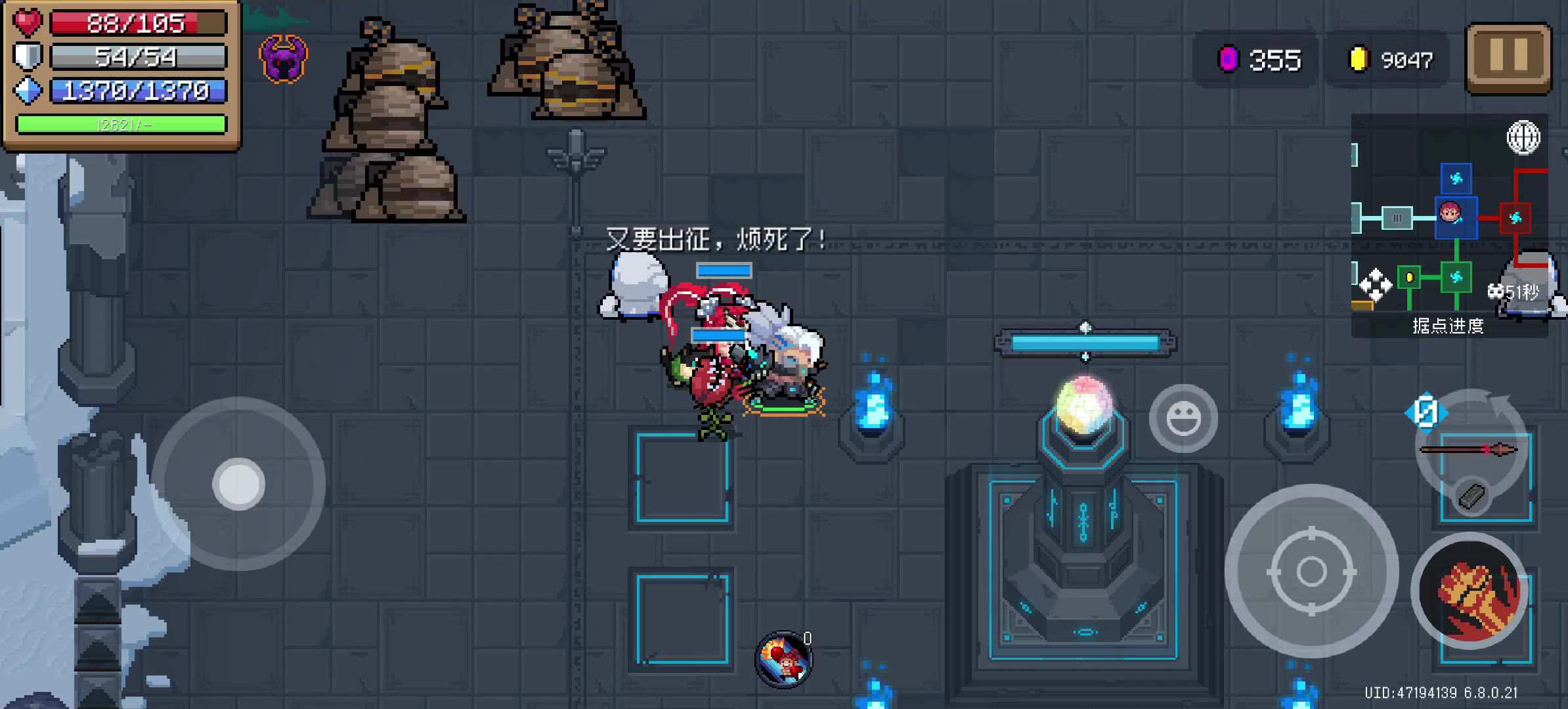Switch weapon via the spear slot
This screenshot has width=1568, height=709.
point(1471,450)
